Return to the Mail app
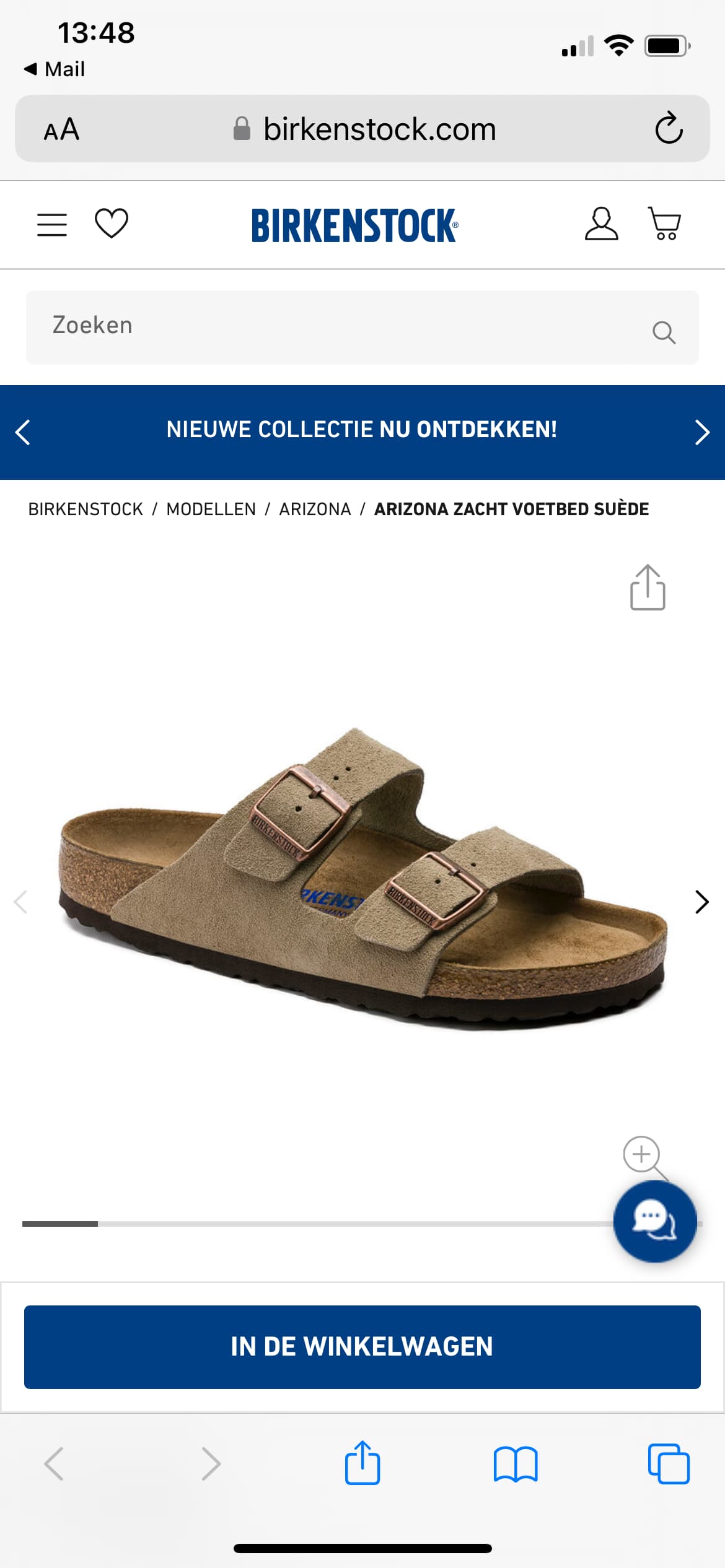 [54, 69]
